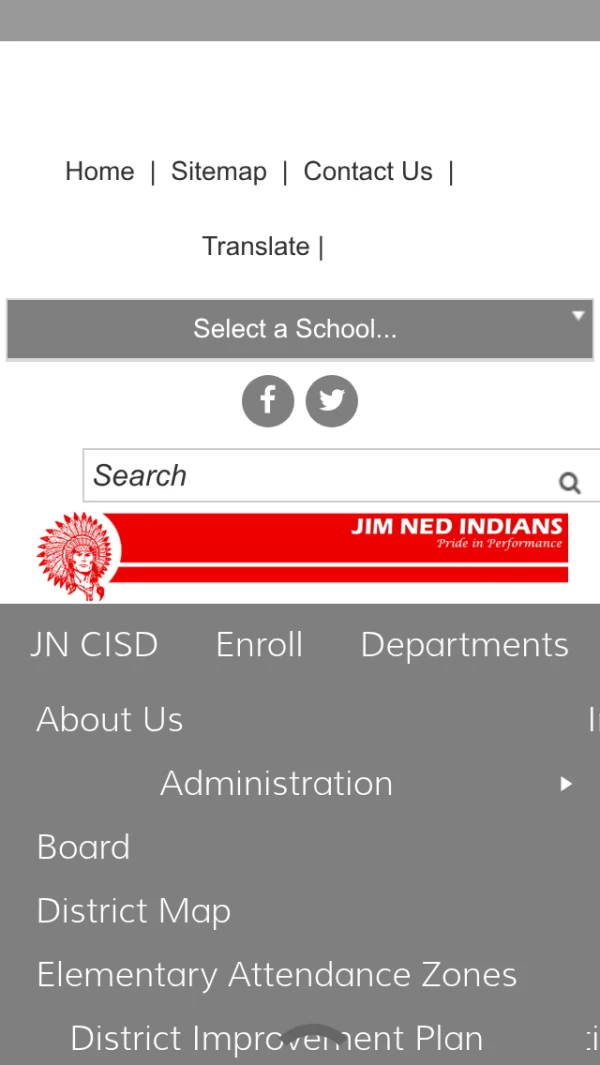Screen dimensions: 600x1065
Task: Tap the Translate link
Action: pos(256,247)
